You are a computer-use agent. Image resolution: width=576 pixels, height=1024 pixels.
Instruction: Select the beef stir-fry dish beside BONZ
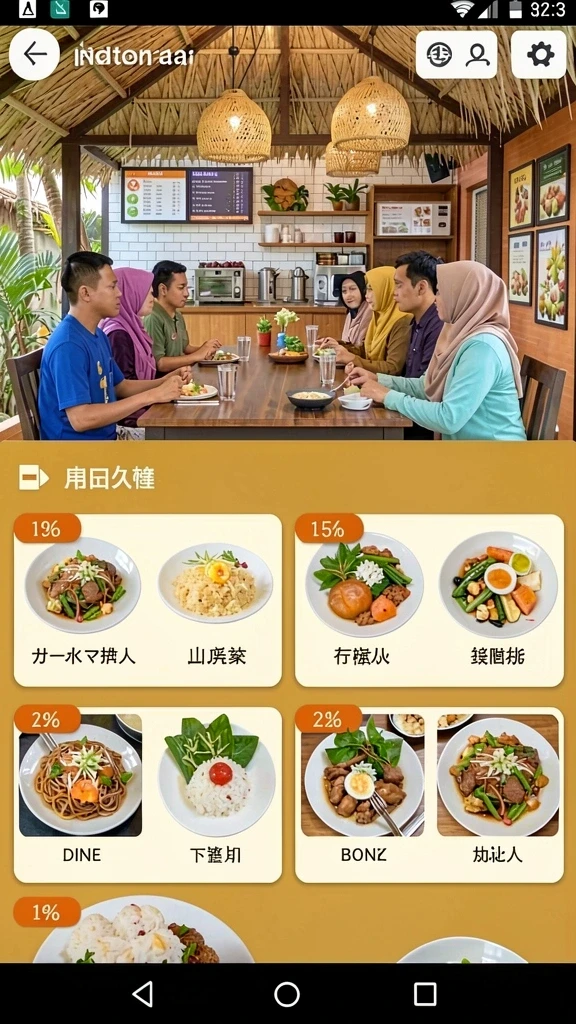click(x=498, y=790)
